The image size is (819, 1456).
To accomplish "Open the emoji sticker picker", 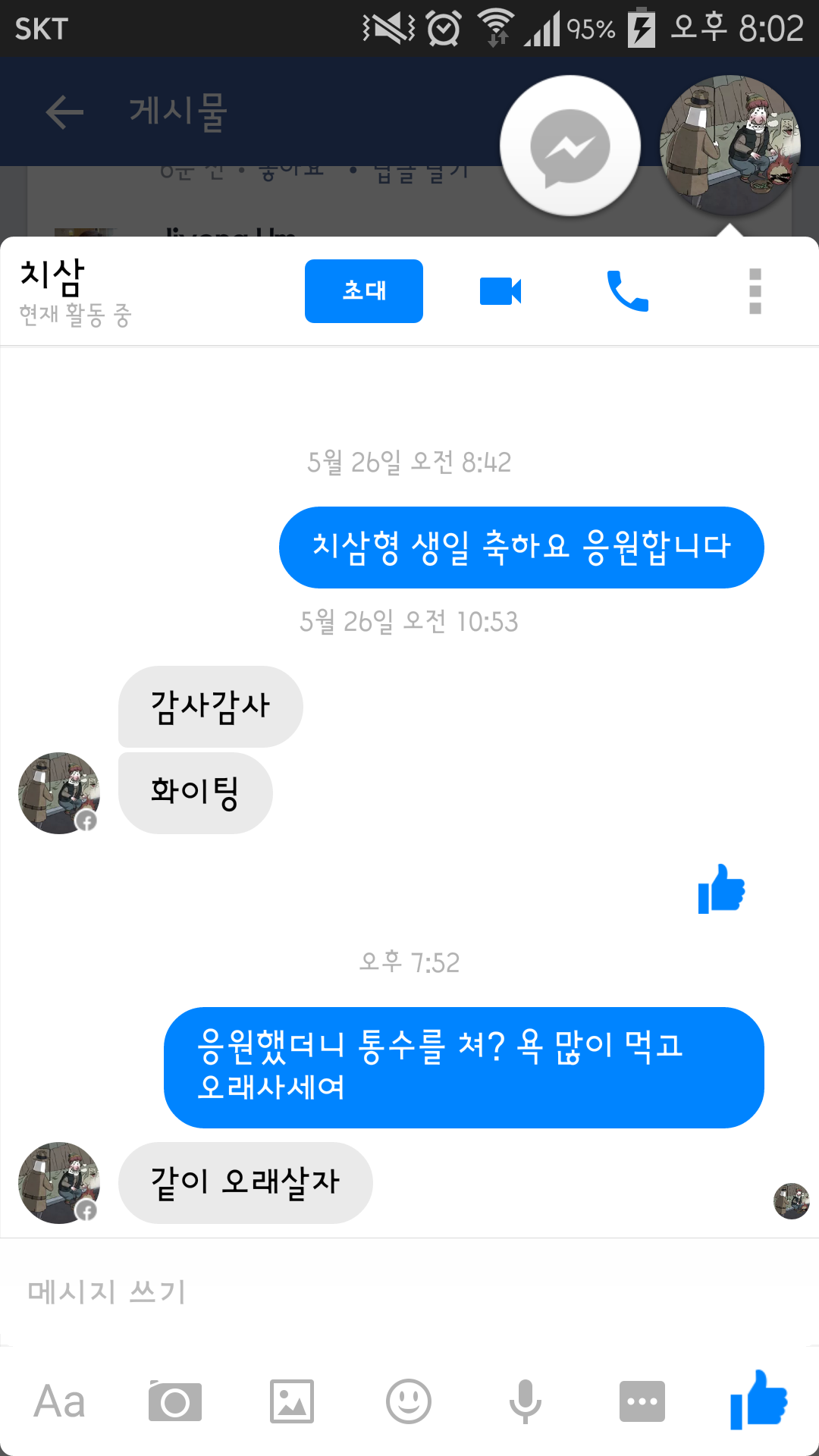I will coord(409,1401).
